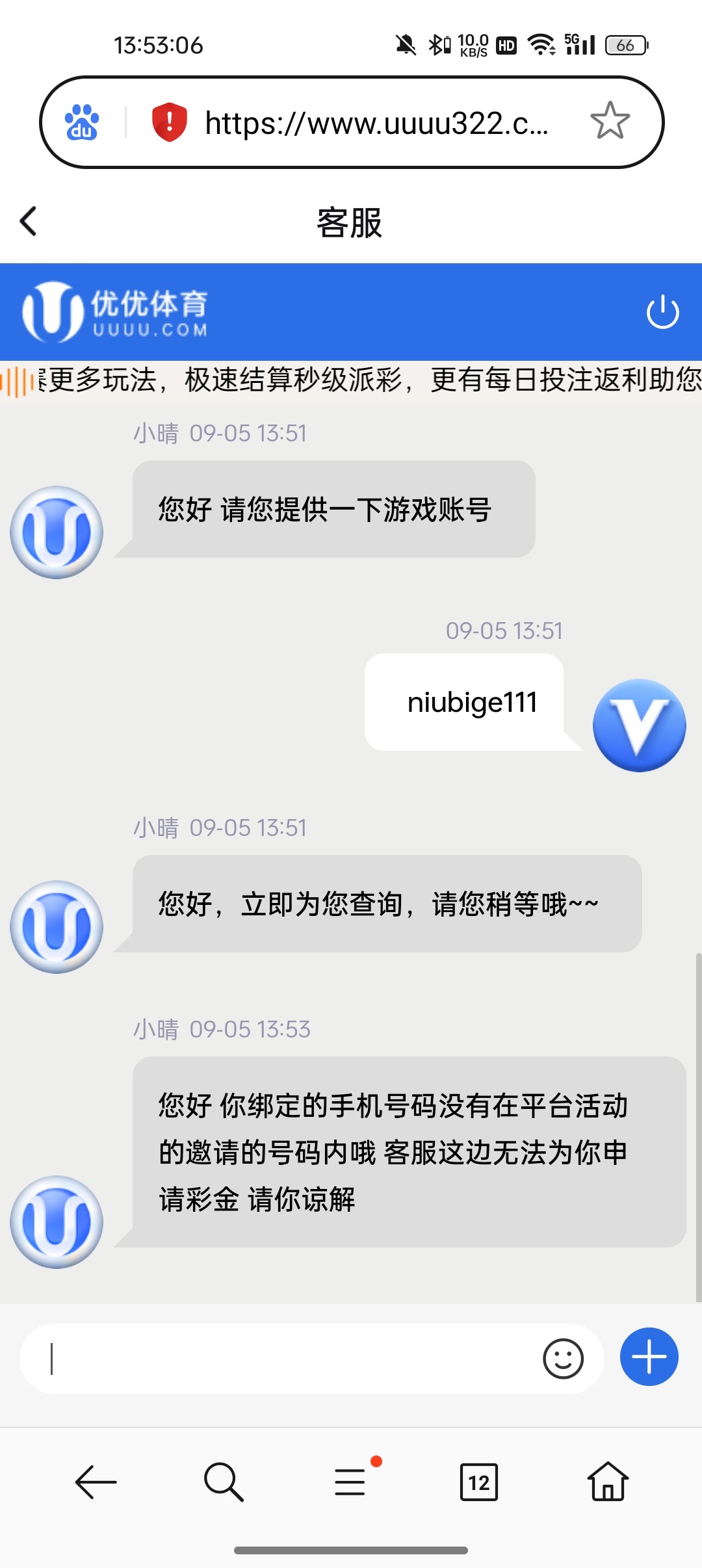
Task: Open the browser menu with the red dot
Action: [351, 1482]
